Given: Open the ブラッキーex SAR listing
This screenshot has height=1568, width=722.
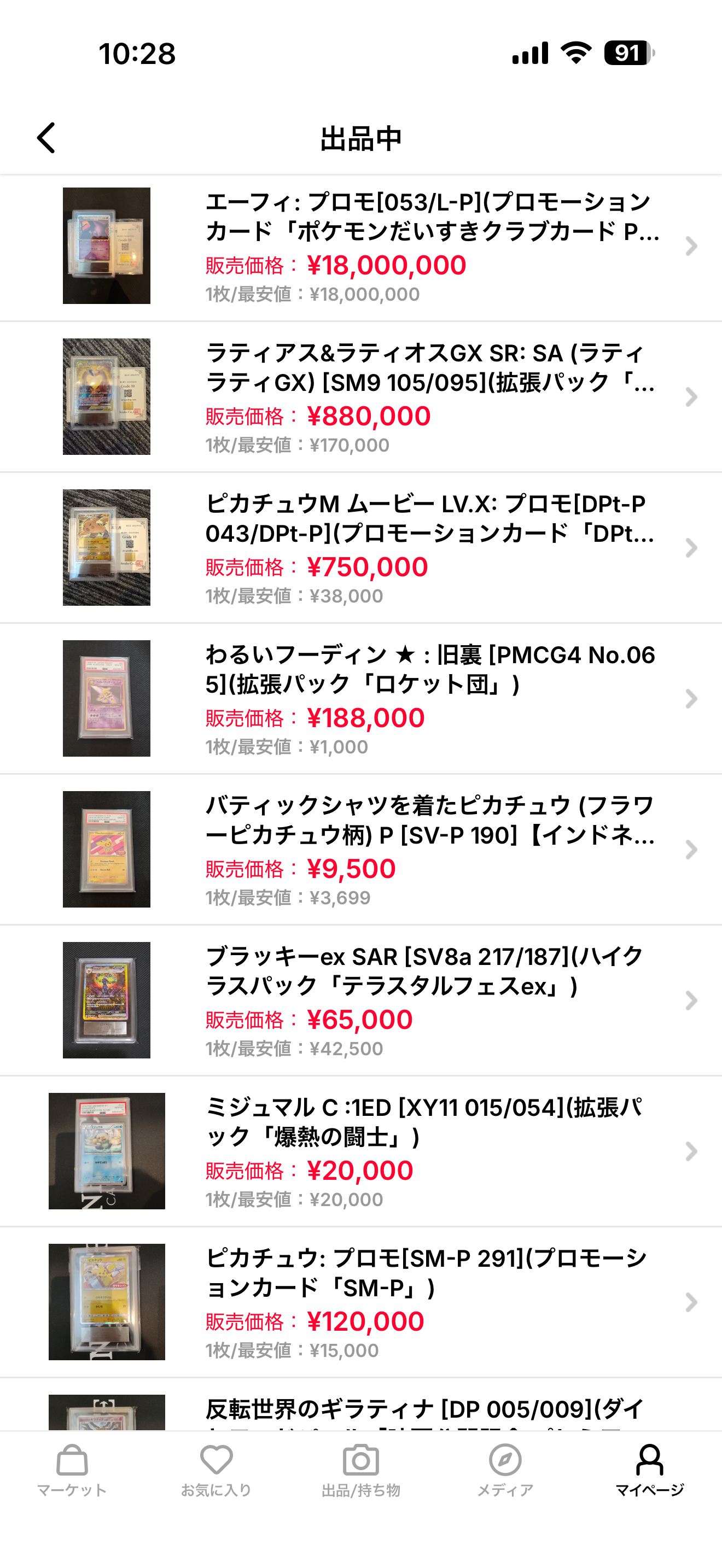Looking at the screenshot, I should click(x=361, y=1001).
